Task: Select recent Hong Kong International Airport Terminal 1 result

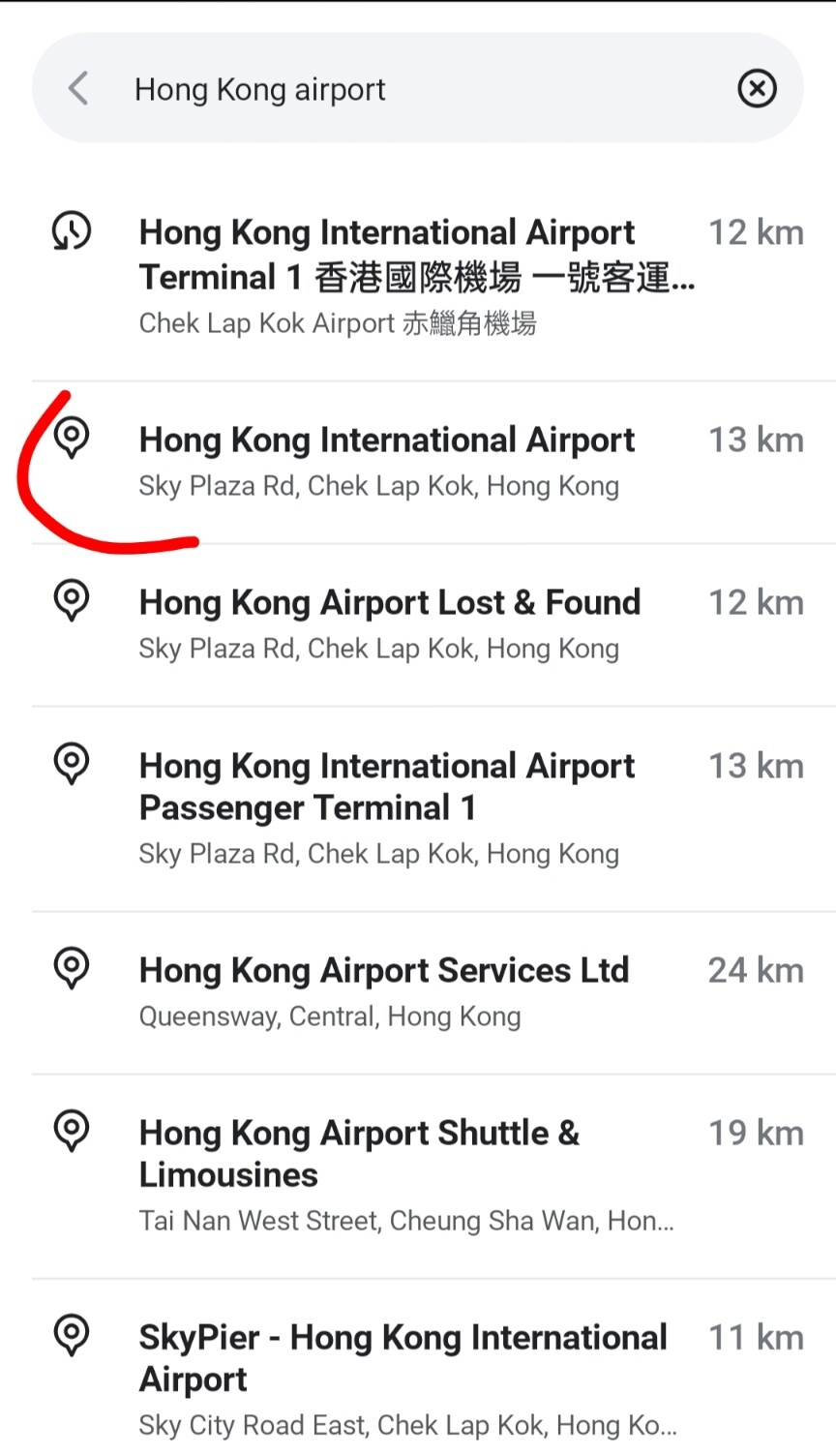Action: coord(416,276)
